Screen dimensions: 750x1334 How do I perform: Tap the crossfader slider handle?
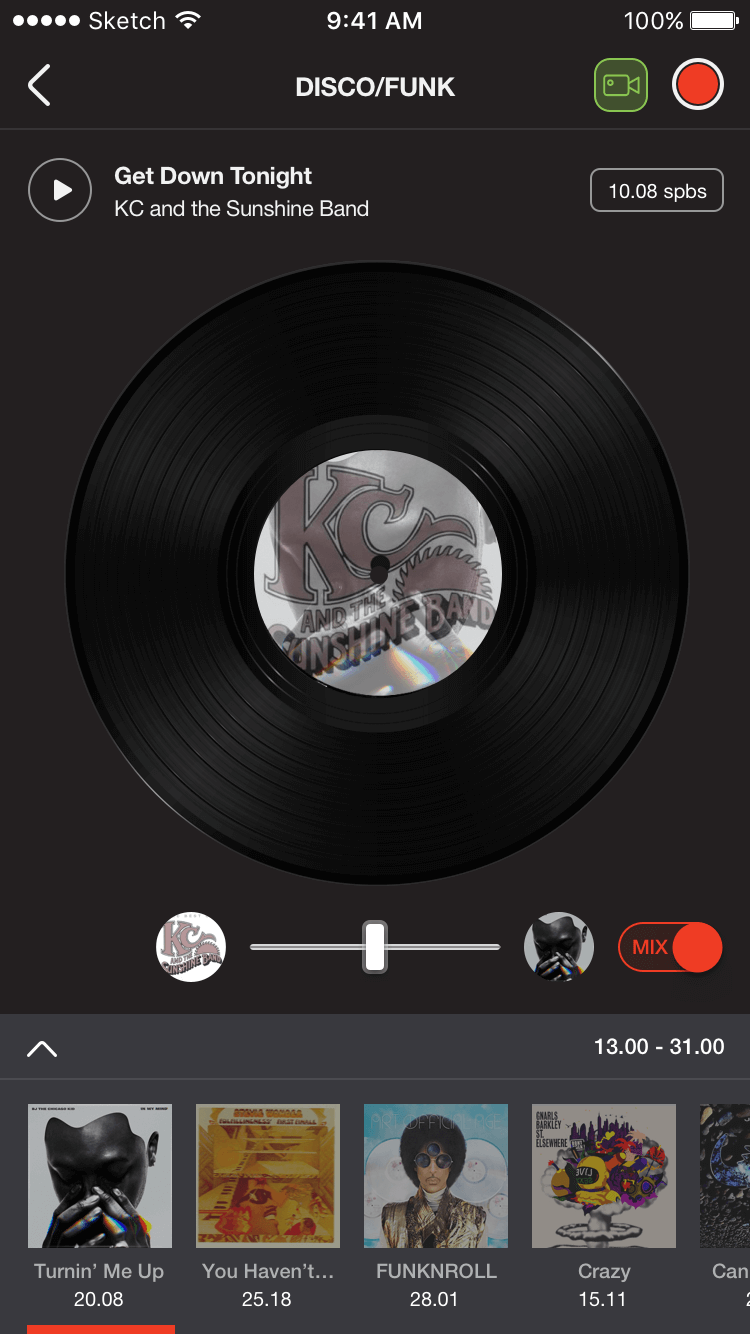coord(375,946)
